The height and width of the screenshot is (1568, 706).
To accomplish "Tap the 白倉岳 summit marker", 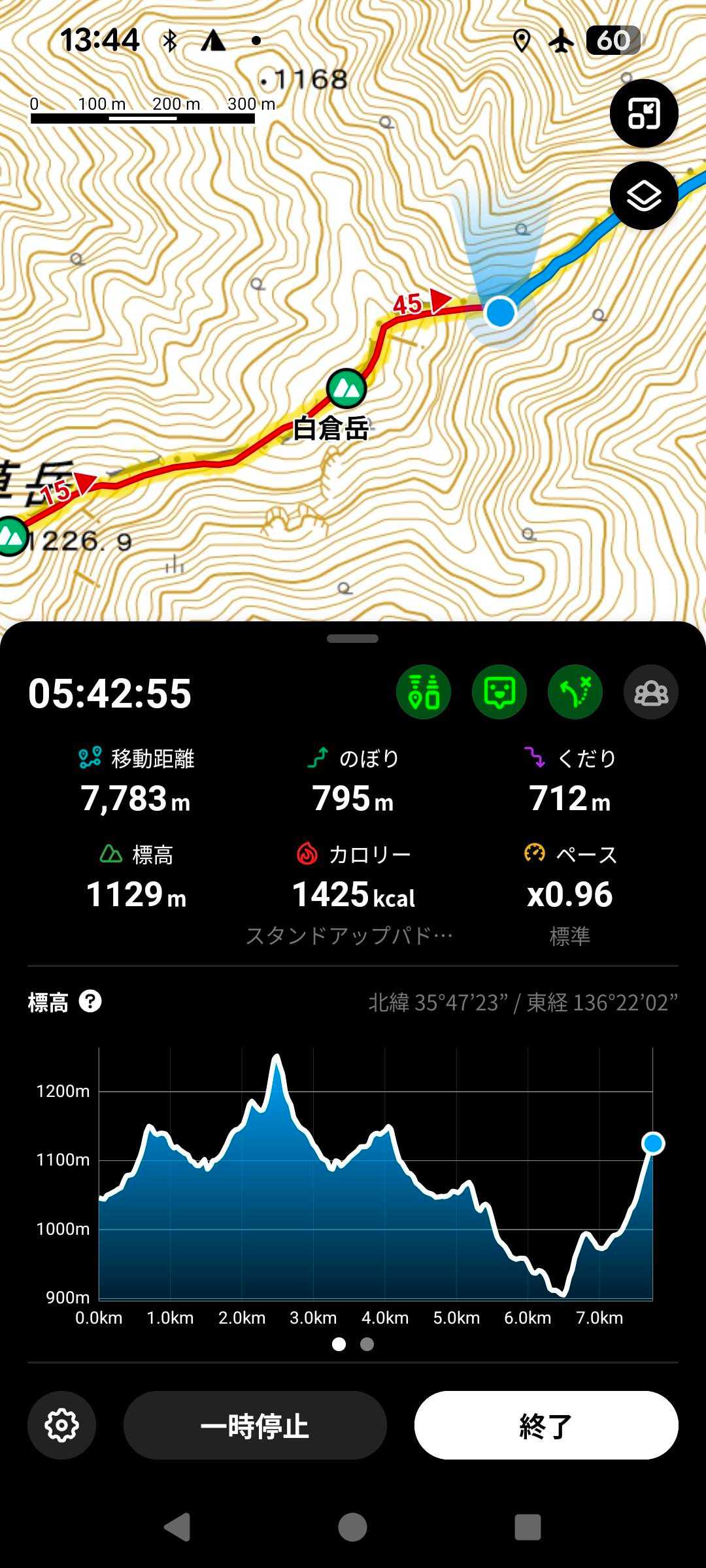I will coord(346,388).
